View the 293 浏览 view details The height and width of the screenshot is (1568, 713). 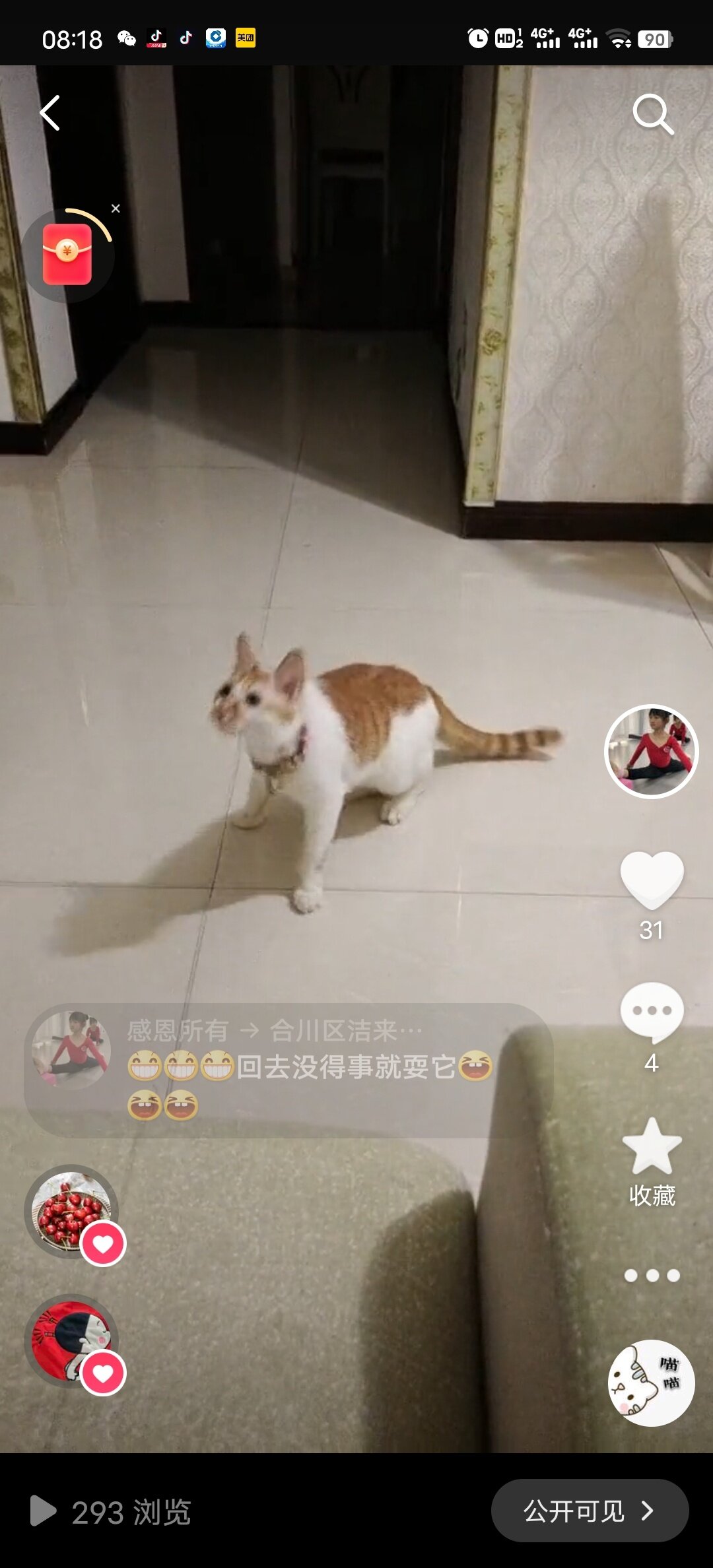coord(112,1512)
